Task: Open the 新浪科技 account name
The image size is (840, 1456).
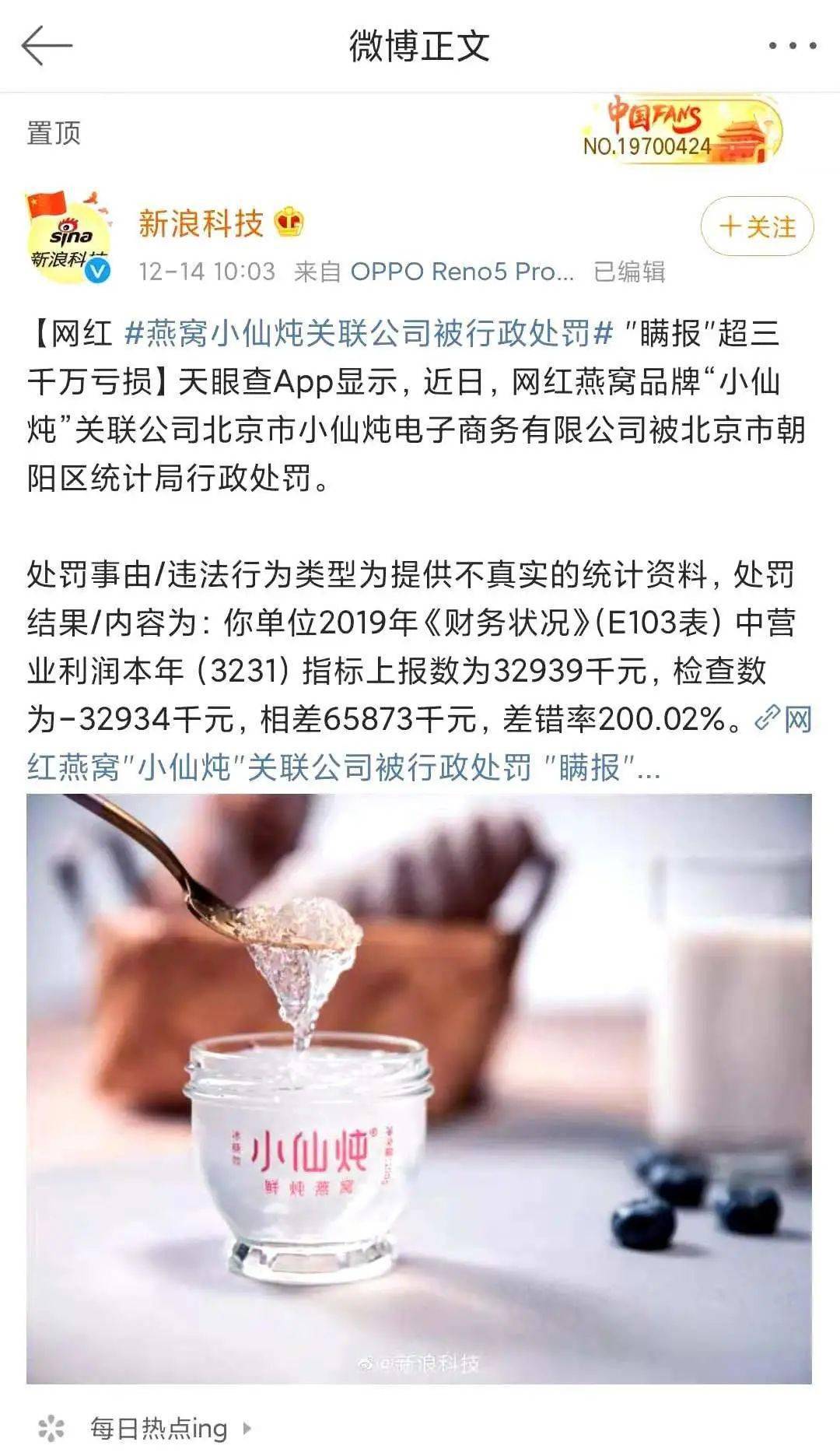Action: point(201,223)
